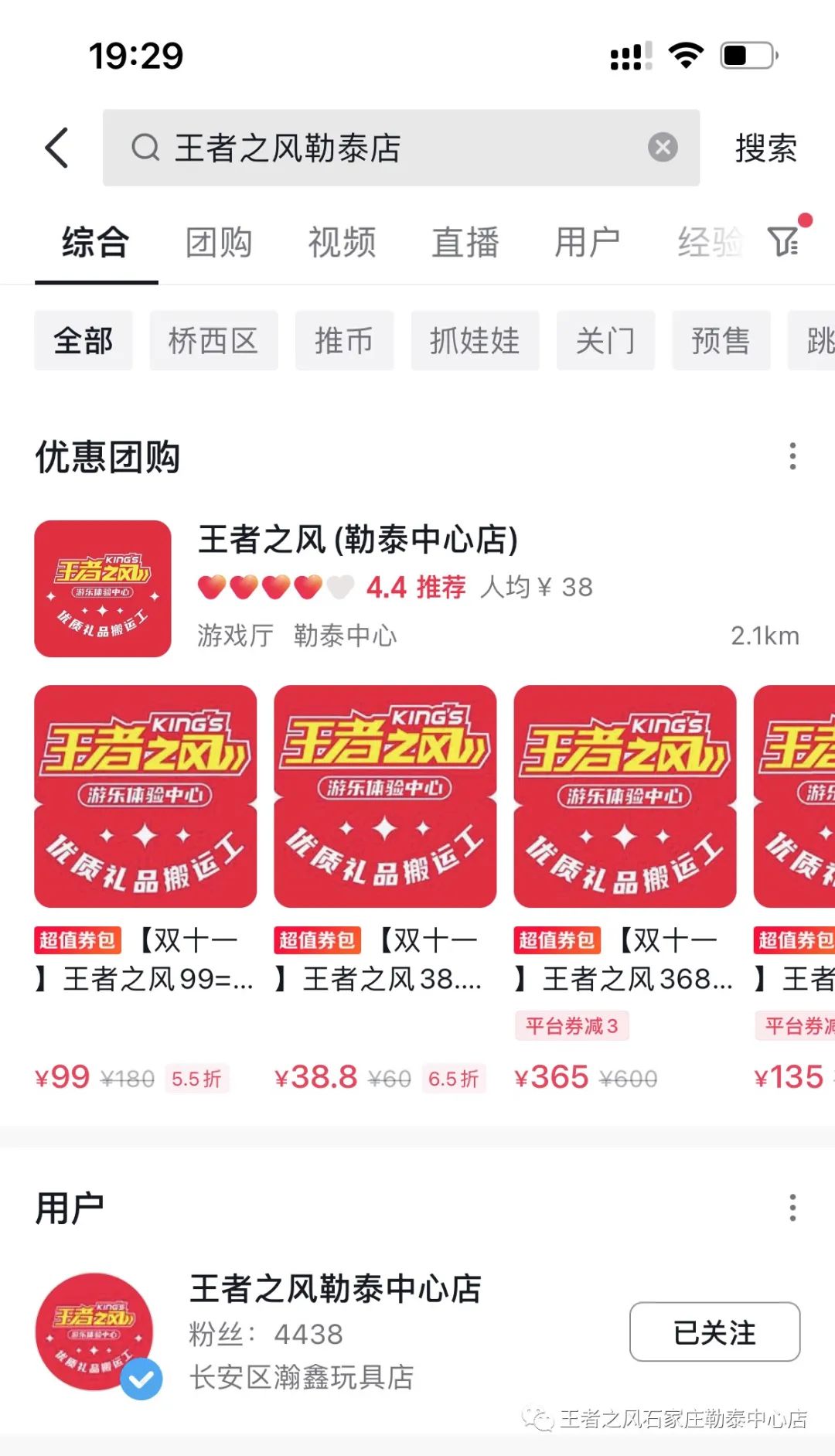Viewport: 835px width, 1456px height.
Task: Switch to the 用户 tab
Action: tap(588, 243)
